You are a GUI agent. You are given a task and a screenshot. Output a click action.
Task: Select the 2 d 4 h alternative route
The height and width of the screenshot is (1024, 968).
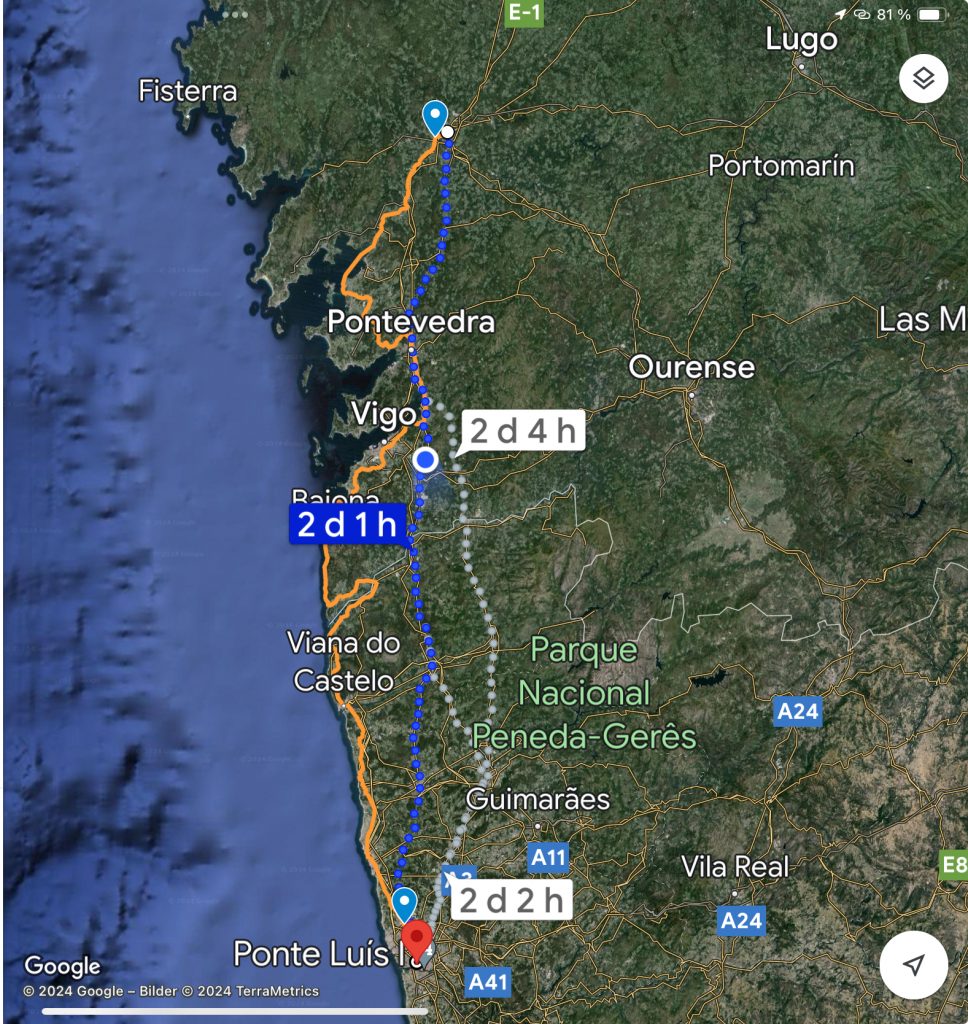522,431
